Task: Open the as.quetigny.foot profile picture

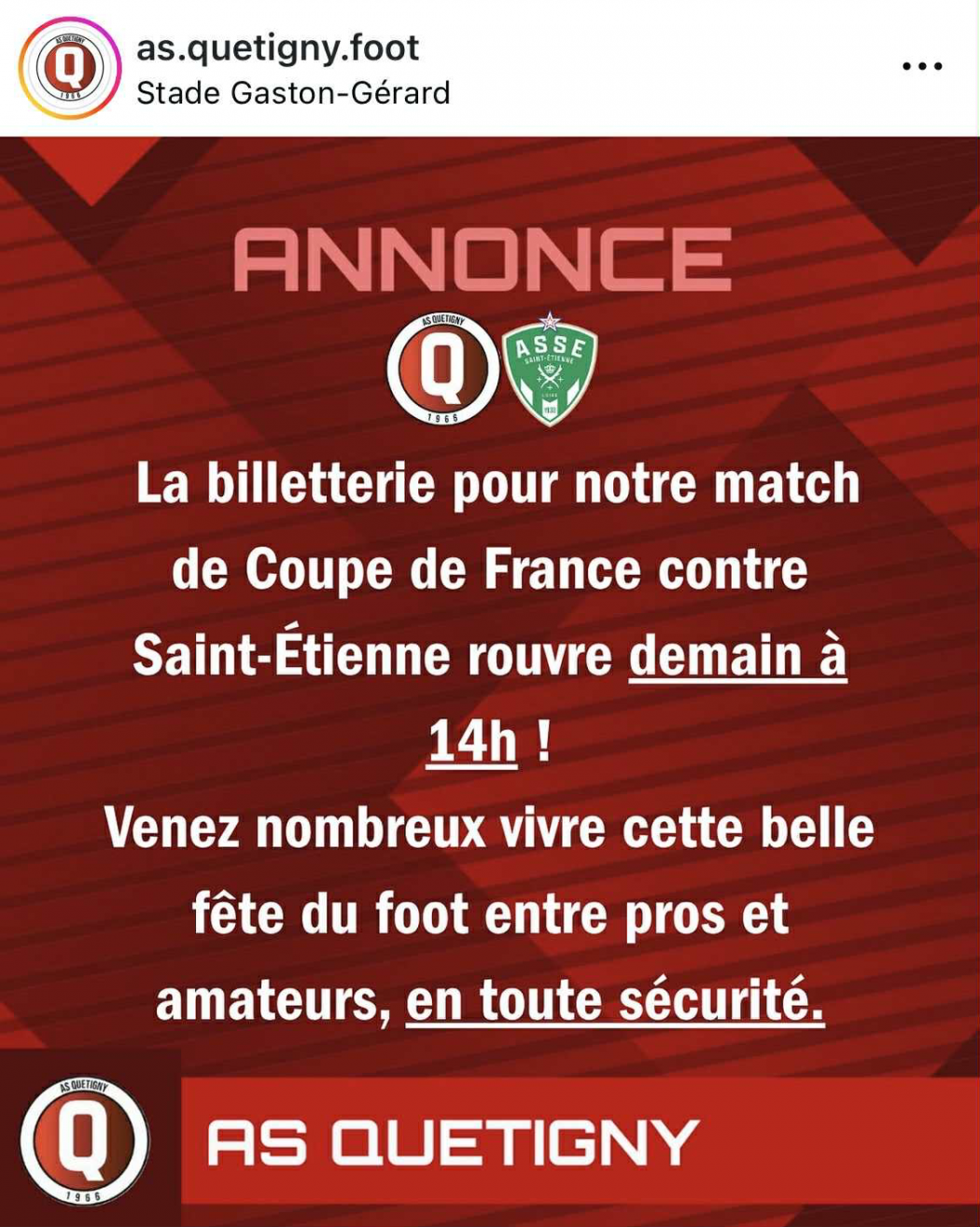Action: 70,68
